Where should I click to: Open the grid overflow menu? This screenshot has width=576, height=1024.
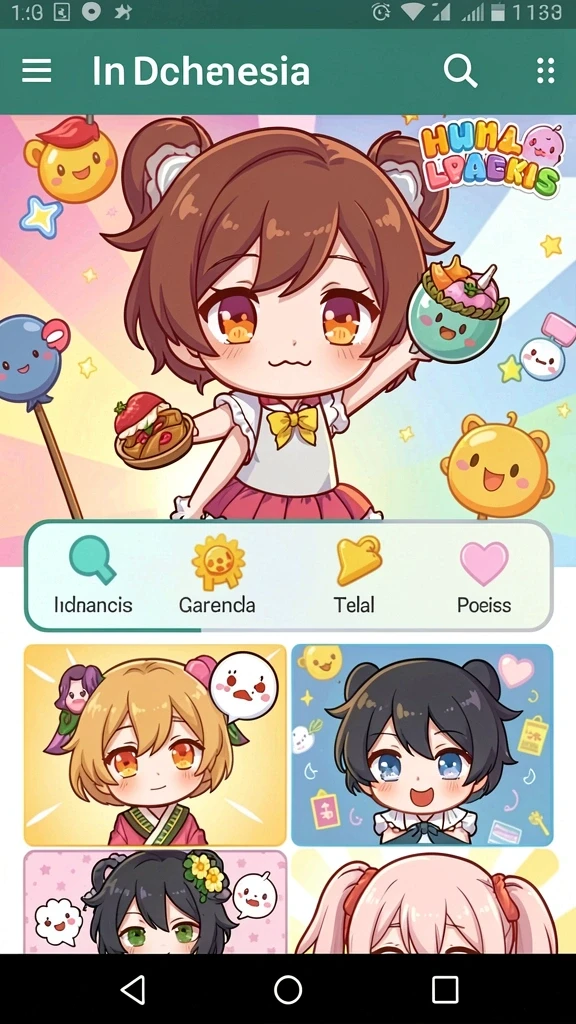coord(546,71)
